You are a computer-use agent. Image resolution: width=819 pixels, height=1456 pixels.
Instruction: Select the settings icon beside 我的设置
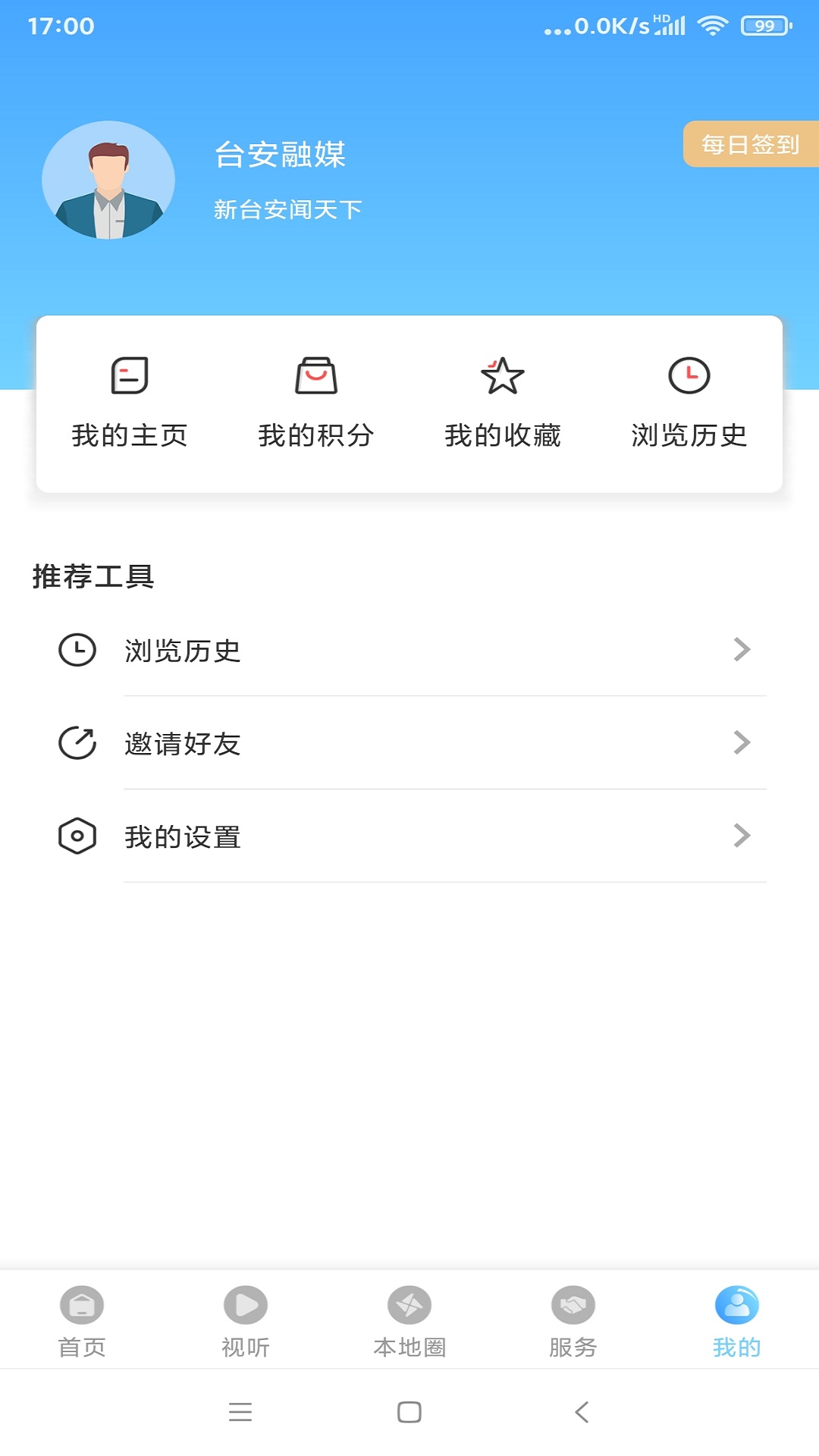(78, 836)
